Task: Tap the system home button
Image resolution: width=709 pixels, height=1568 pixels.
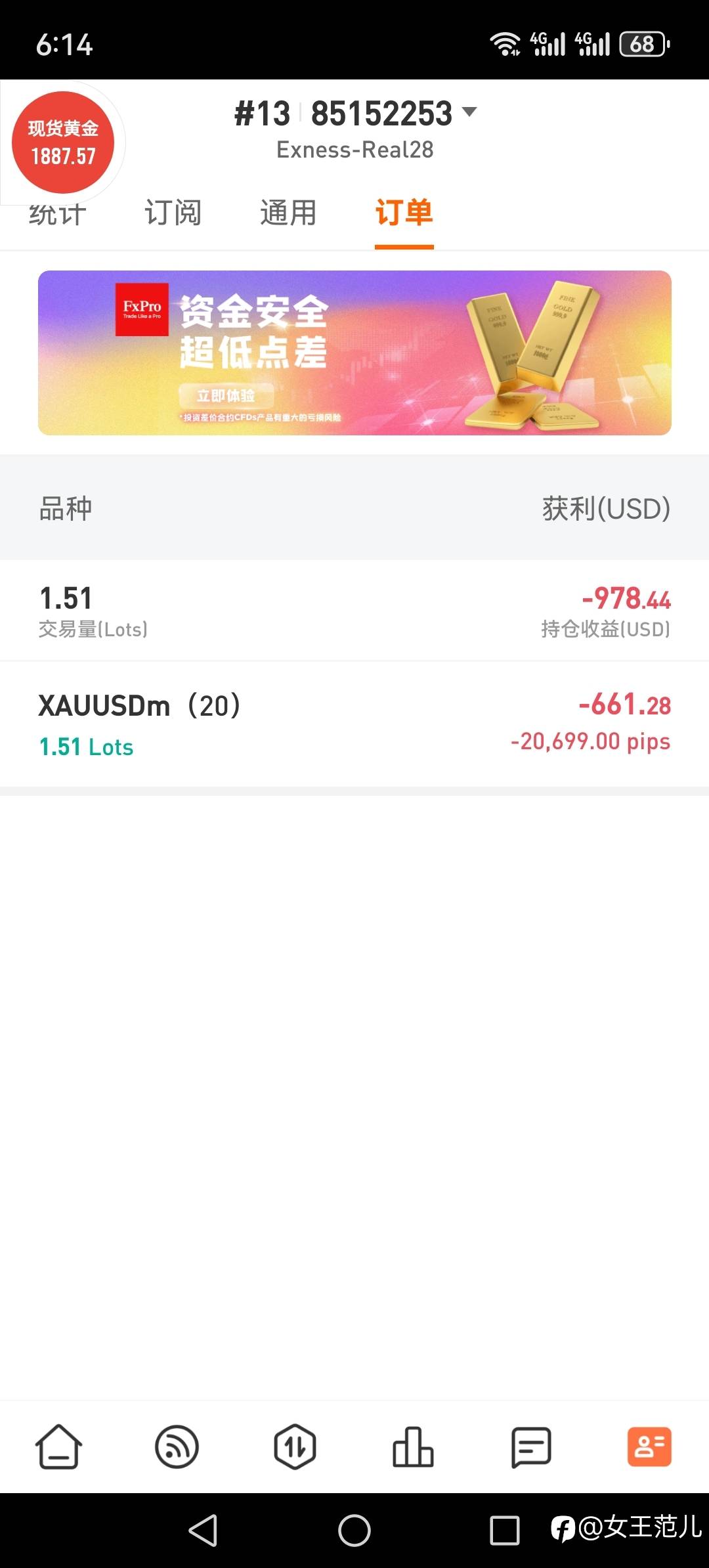Action: click(x=354, y=1531)
